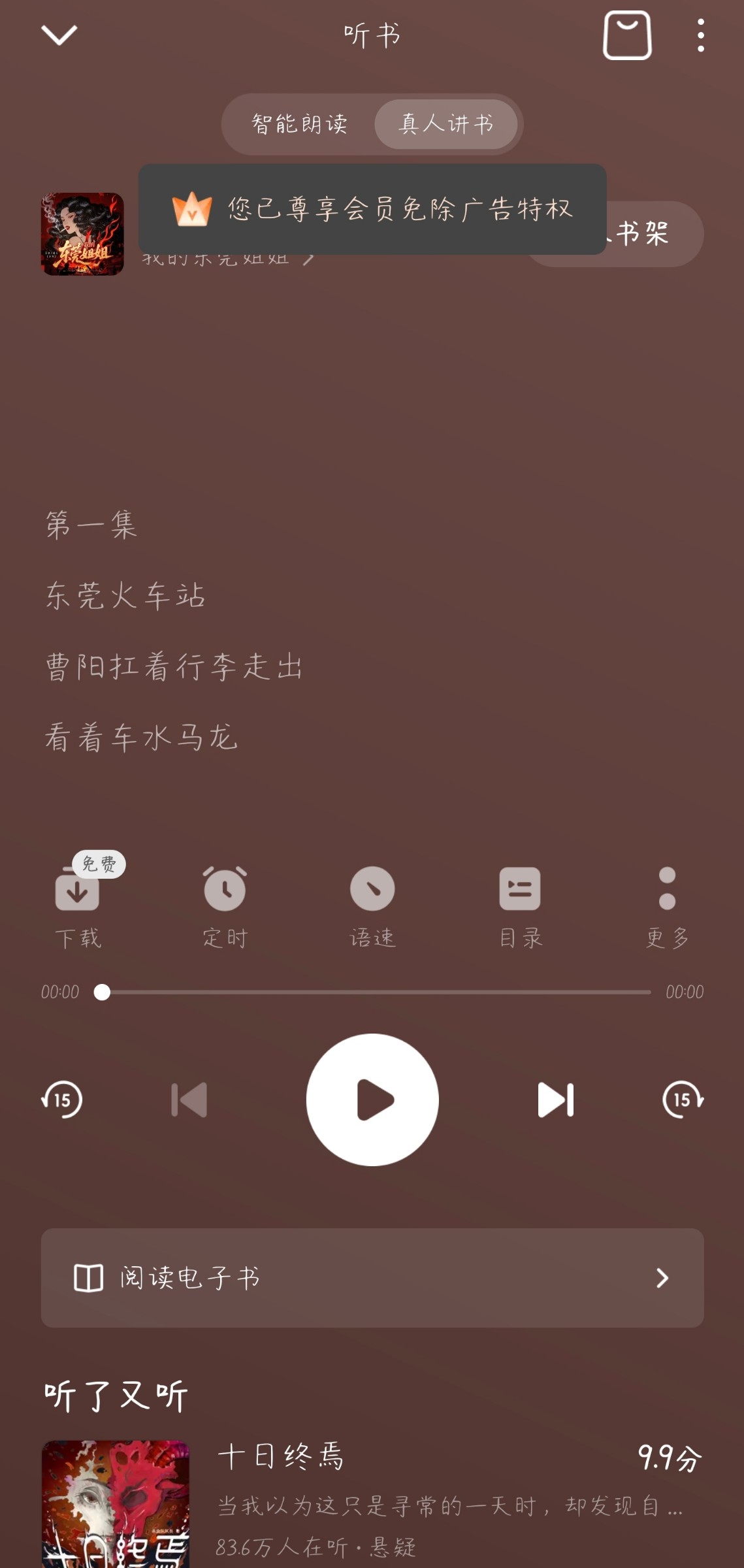The width and height of the screenshot is (744, 1568).
Task: Open 阅读电子书 to read the ebook
Action: 372,1277
